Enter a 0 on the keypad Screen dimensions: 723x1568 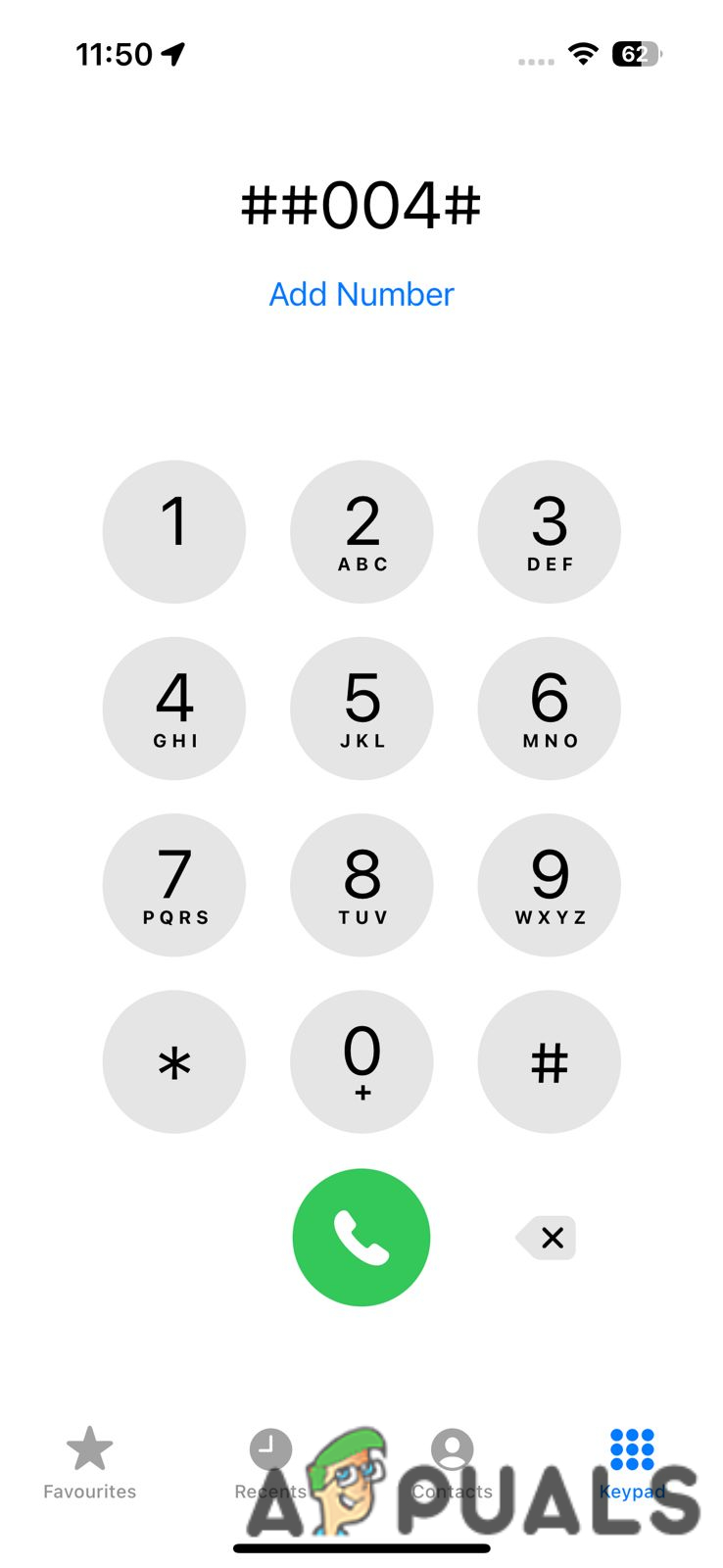tap(361, 1061)
